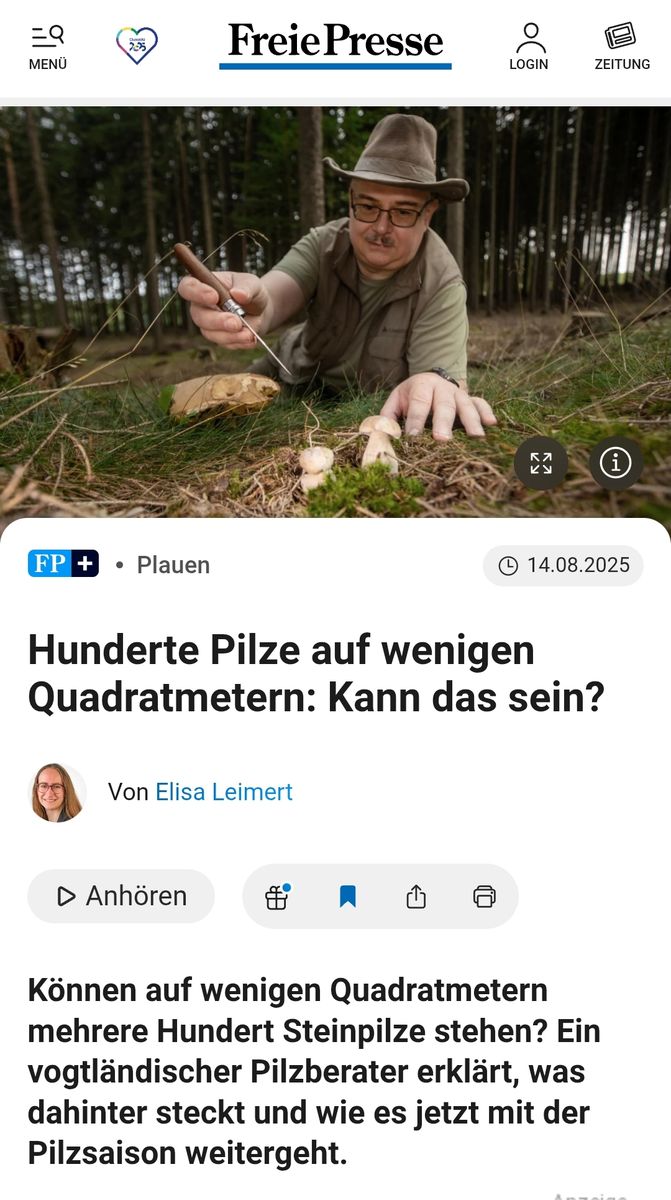The image size is (671, 1200).
Task: Go to Freie Presse home page
Action: [x=335, y=45]
